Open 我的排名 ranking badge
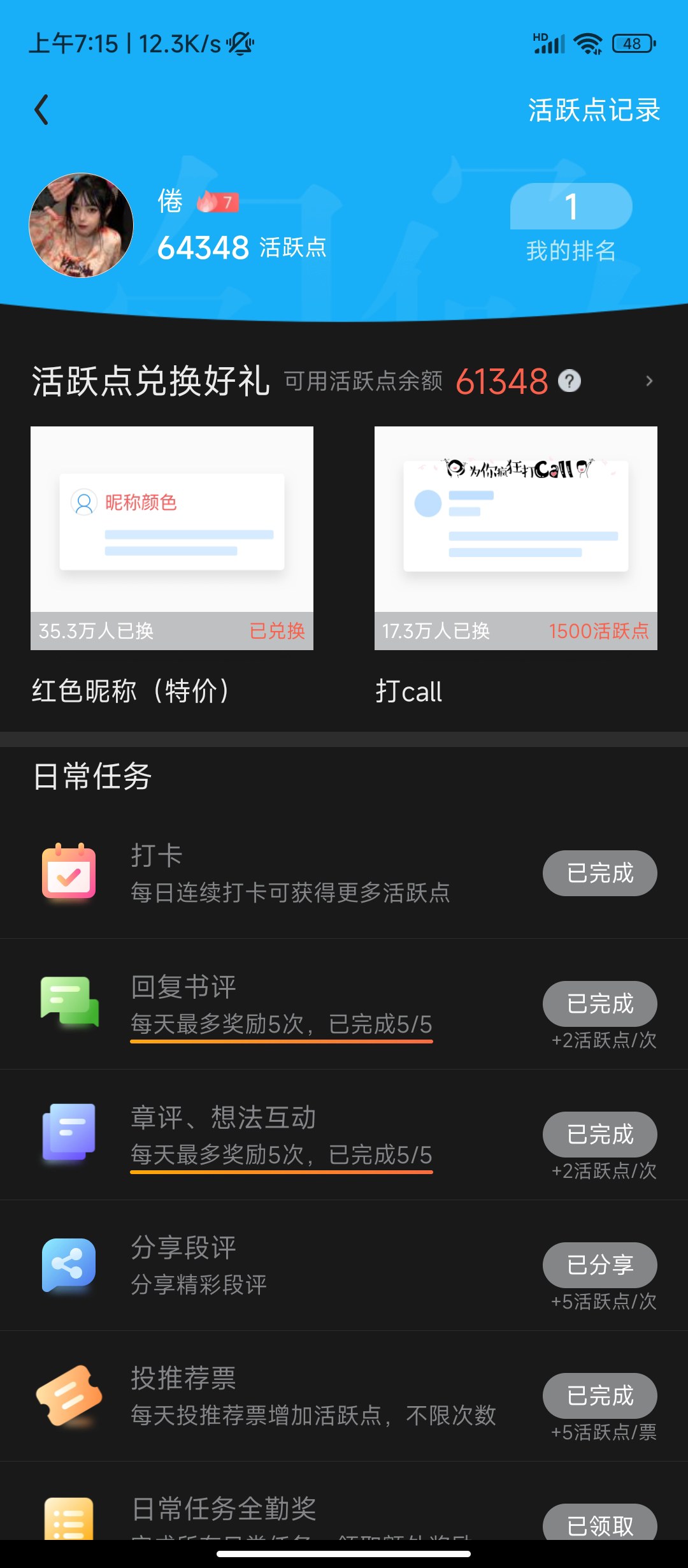The image size is (688, 1568). pyautogui.click(x=571, y=223)
